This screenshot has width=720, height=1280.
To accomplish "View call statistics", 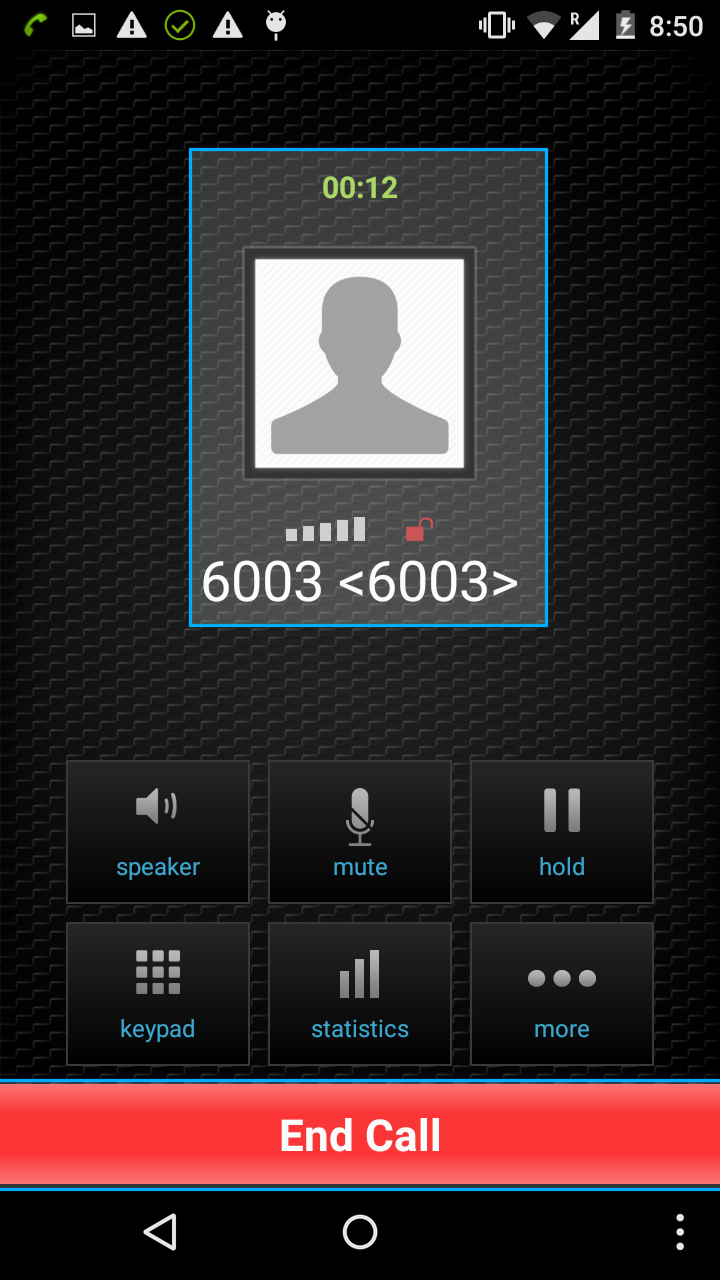I will (360, 993).
